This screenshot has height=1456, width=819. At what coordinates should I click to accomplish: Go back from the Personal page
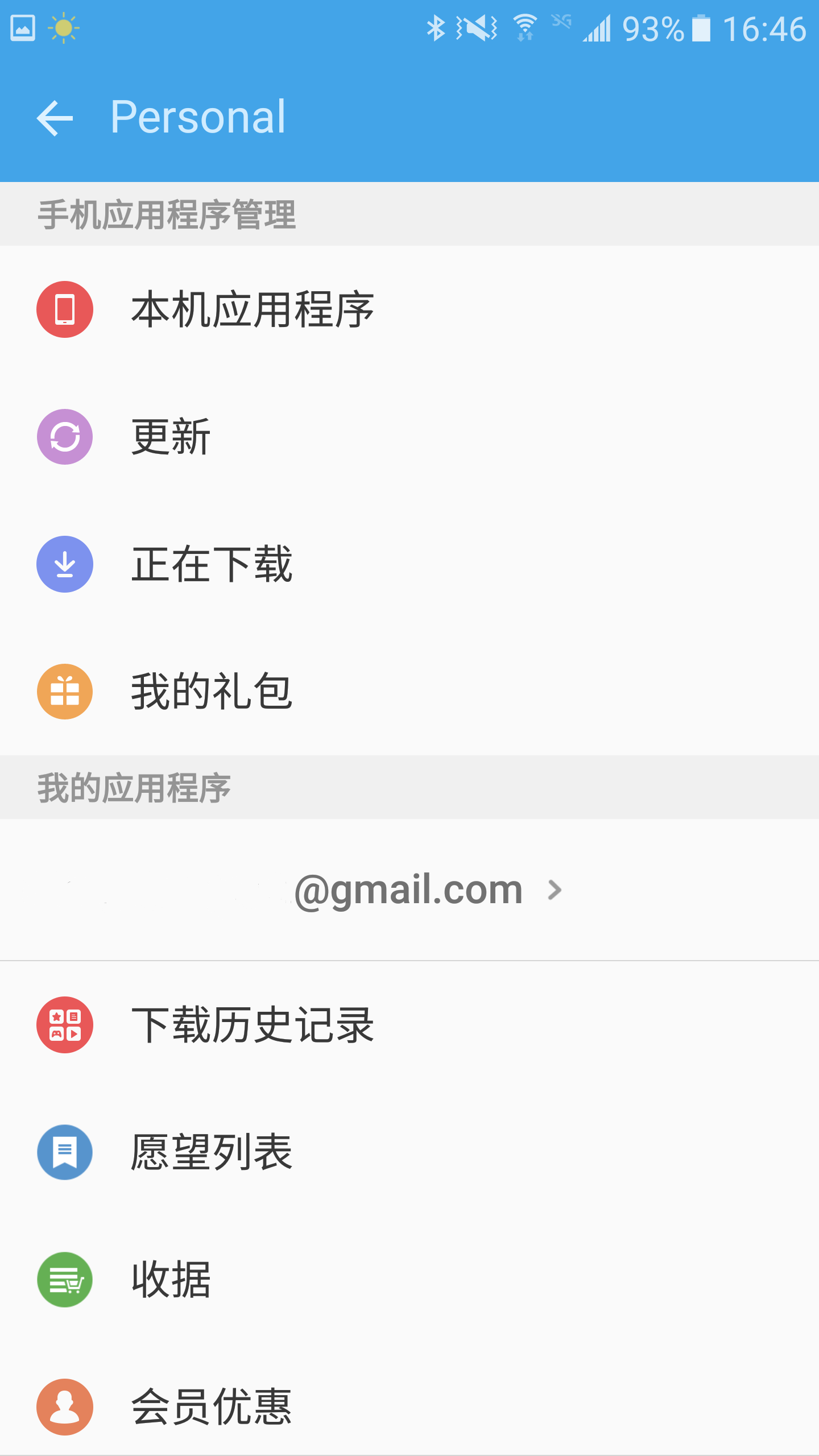55,118
